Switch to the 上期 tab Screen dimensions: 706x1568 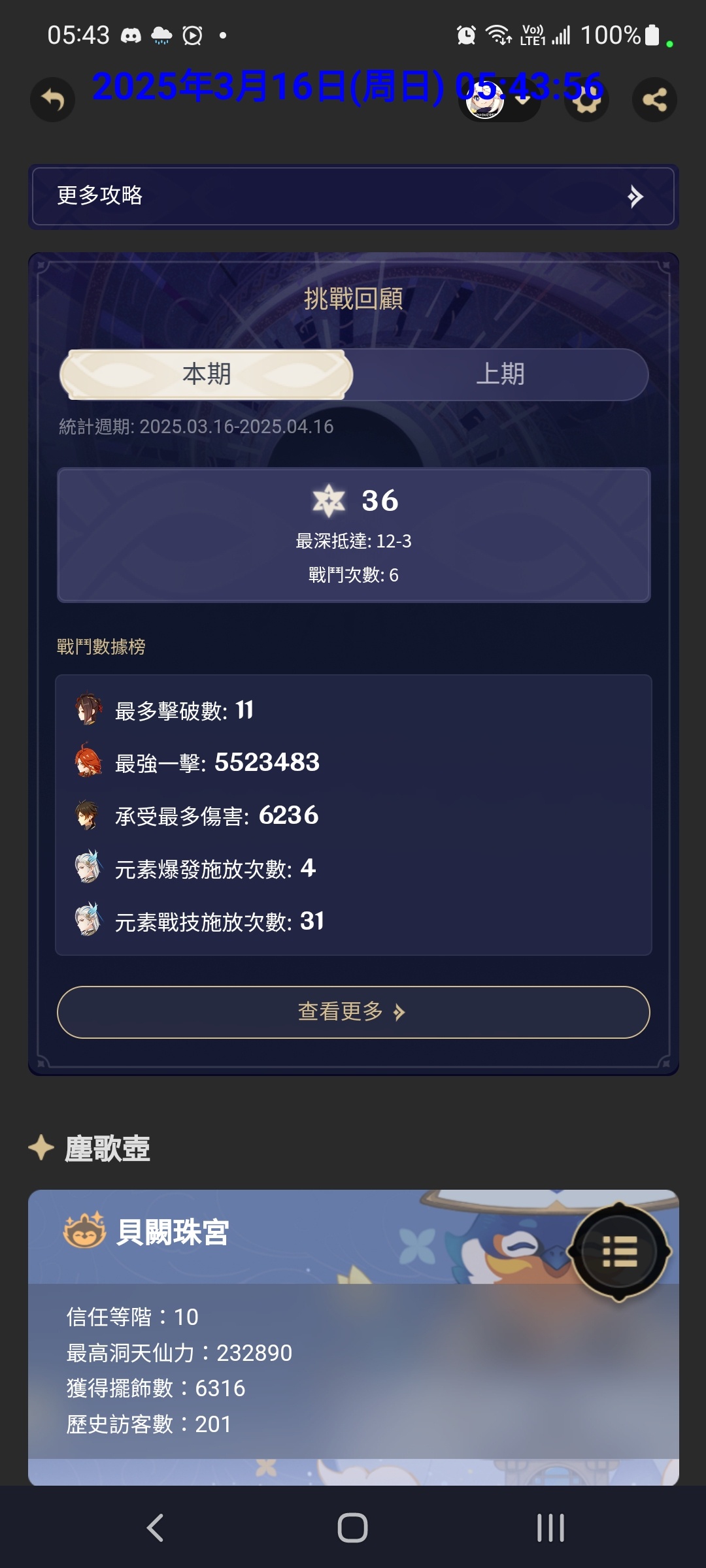click(x=500, y=374)
